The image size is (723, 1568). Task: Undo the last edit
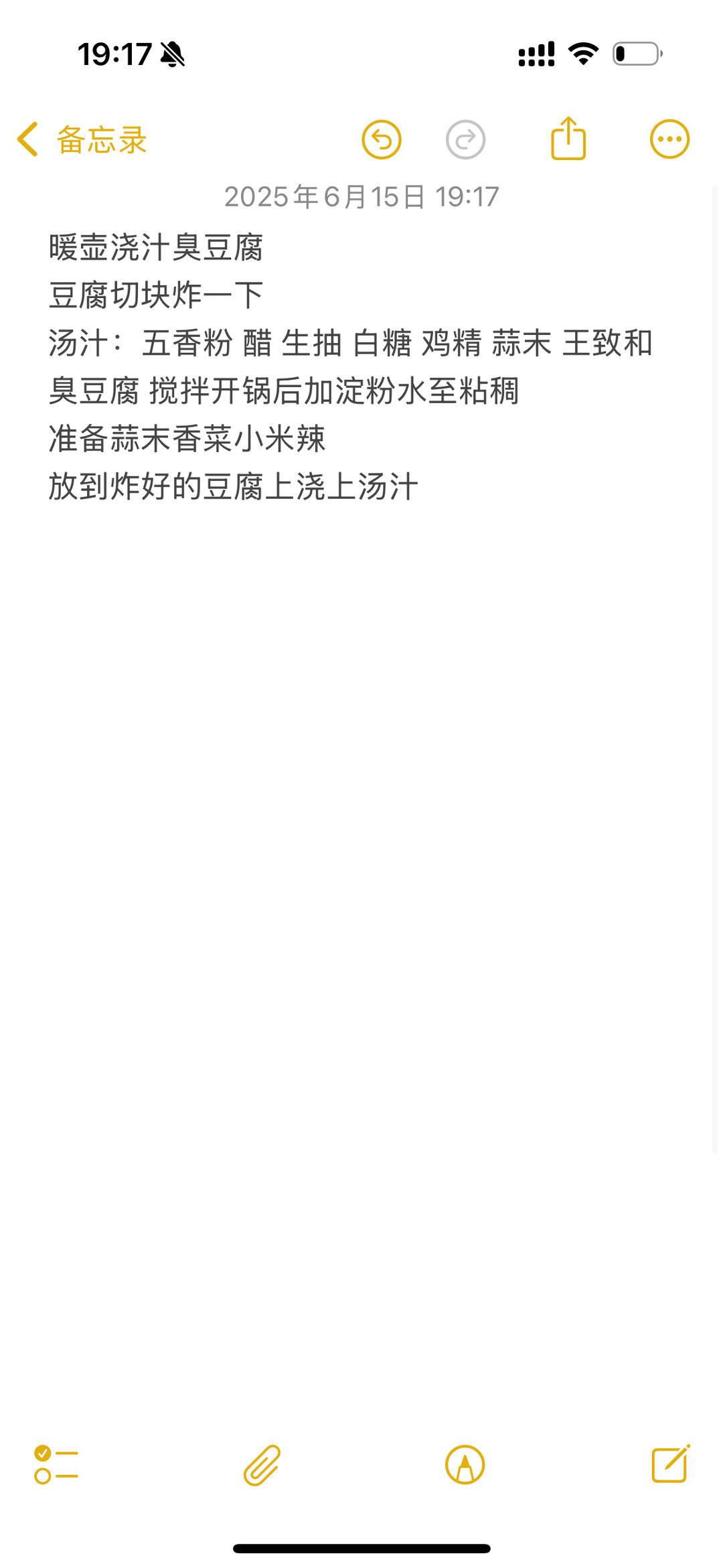pos(381,140)
